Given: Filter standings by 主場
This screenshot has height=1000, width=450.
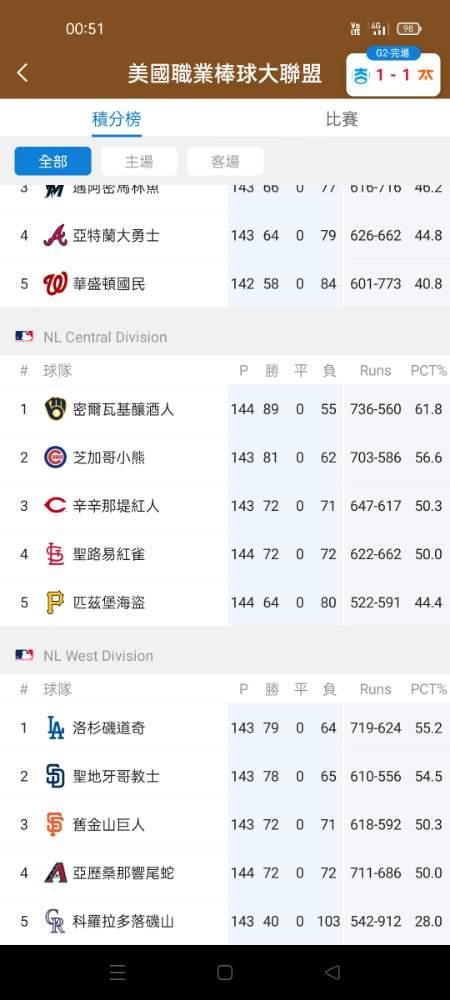Looking at the screenshot, I should (x=139, y=161).
